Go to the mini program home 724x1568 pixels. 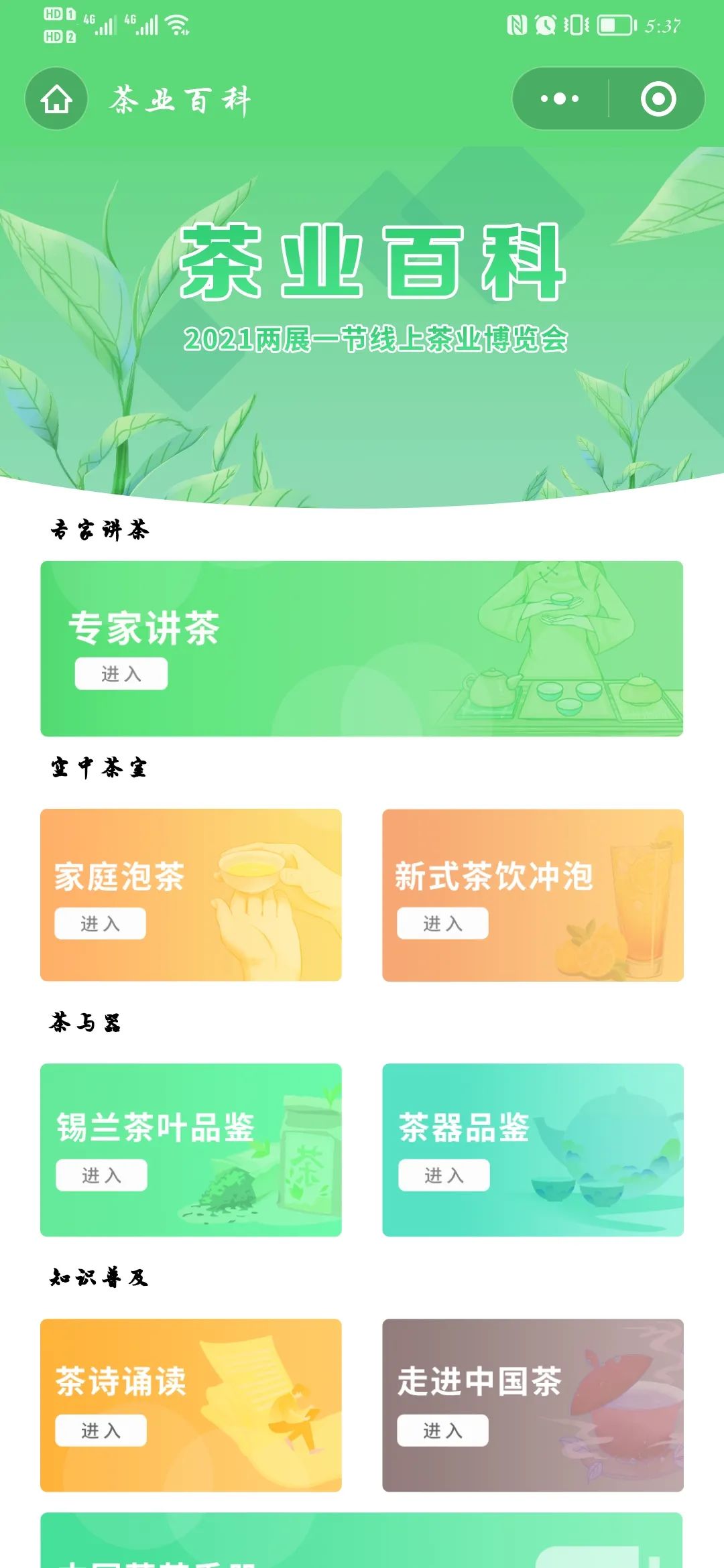(56, 99)
